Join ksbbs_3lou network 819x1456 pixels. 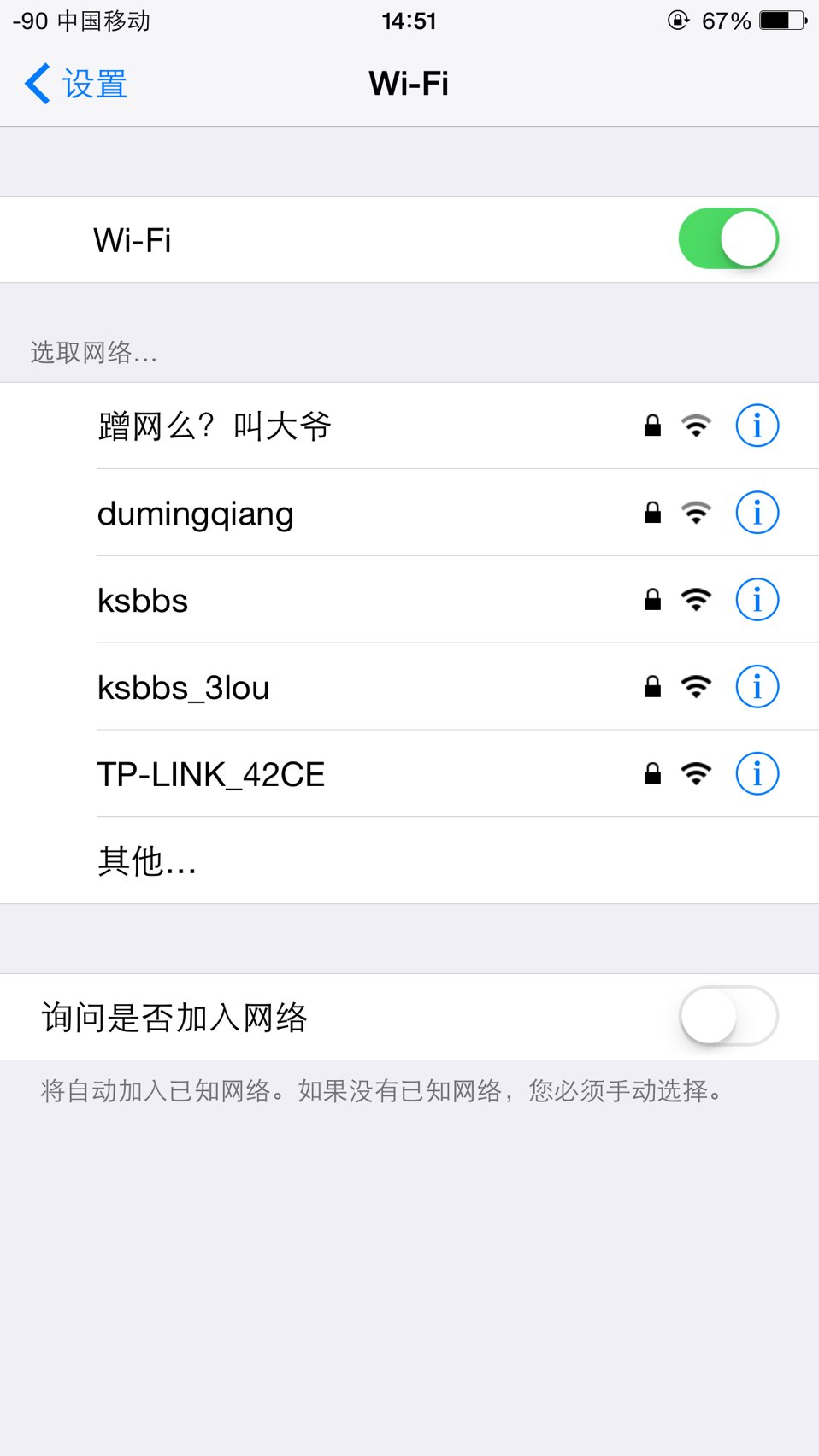pyautogui.click(x=409, y=687)
